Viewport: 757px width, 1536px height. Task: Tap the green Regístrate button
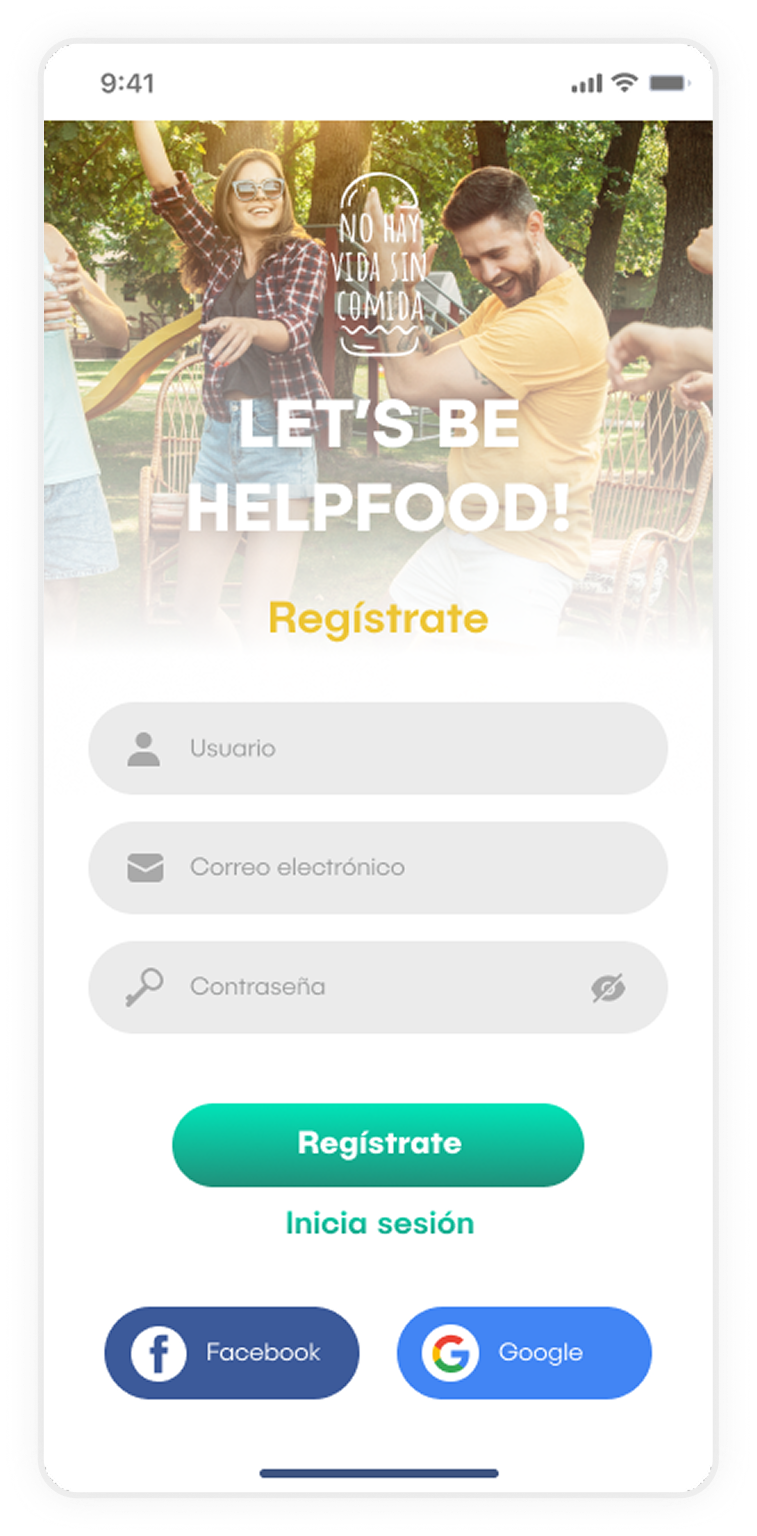378,1144
